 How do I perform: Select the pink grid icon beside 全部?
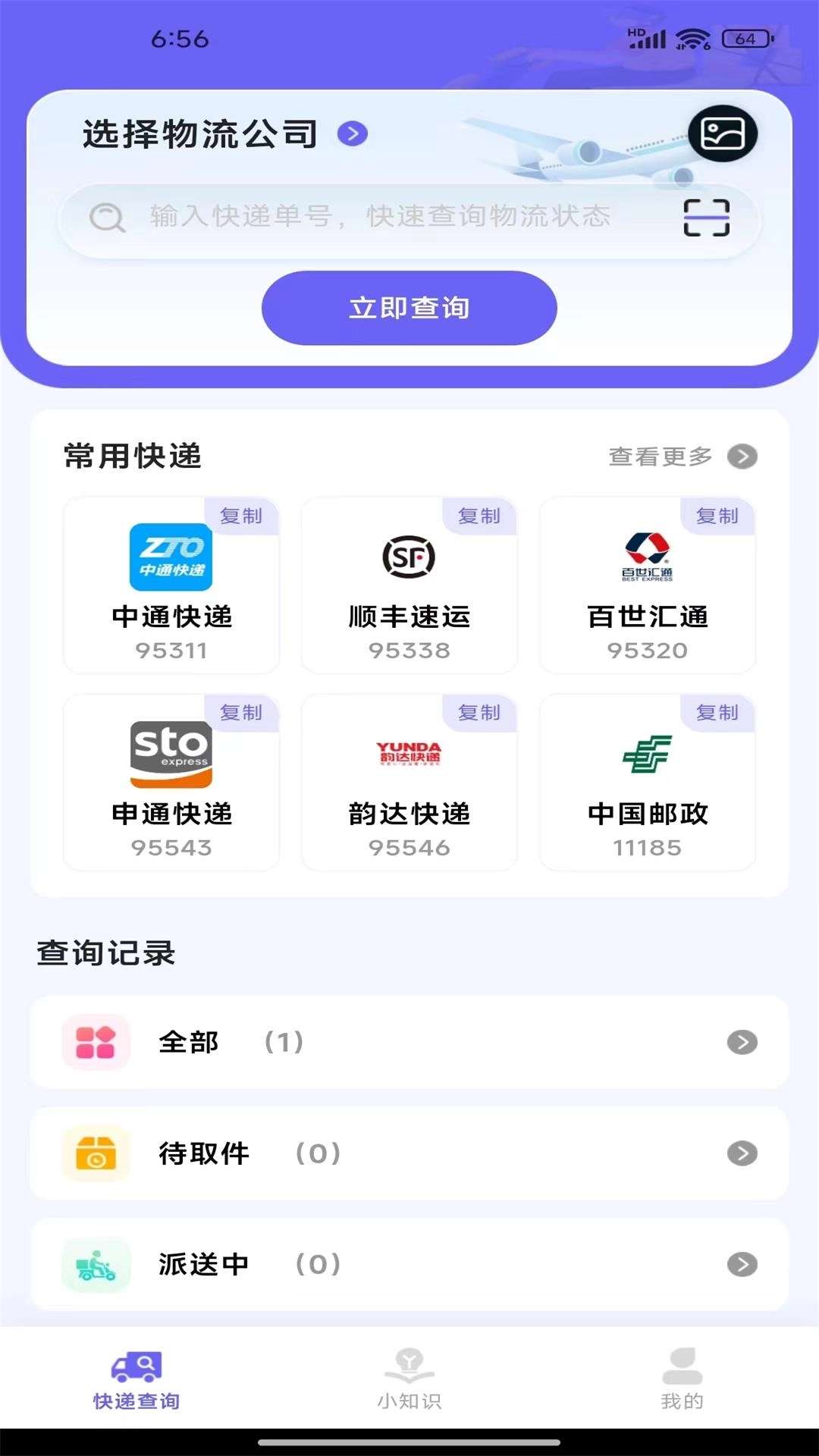(x=95, y=1043)
